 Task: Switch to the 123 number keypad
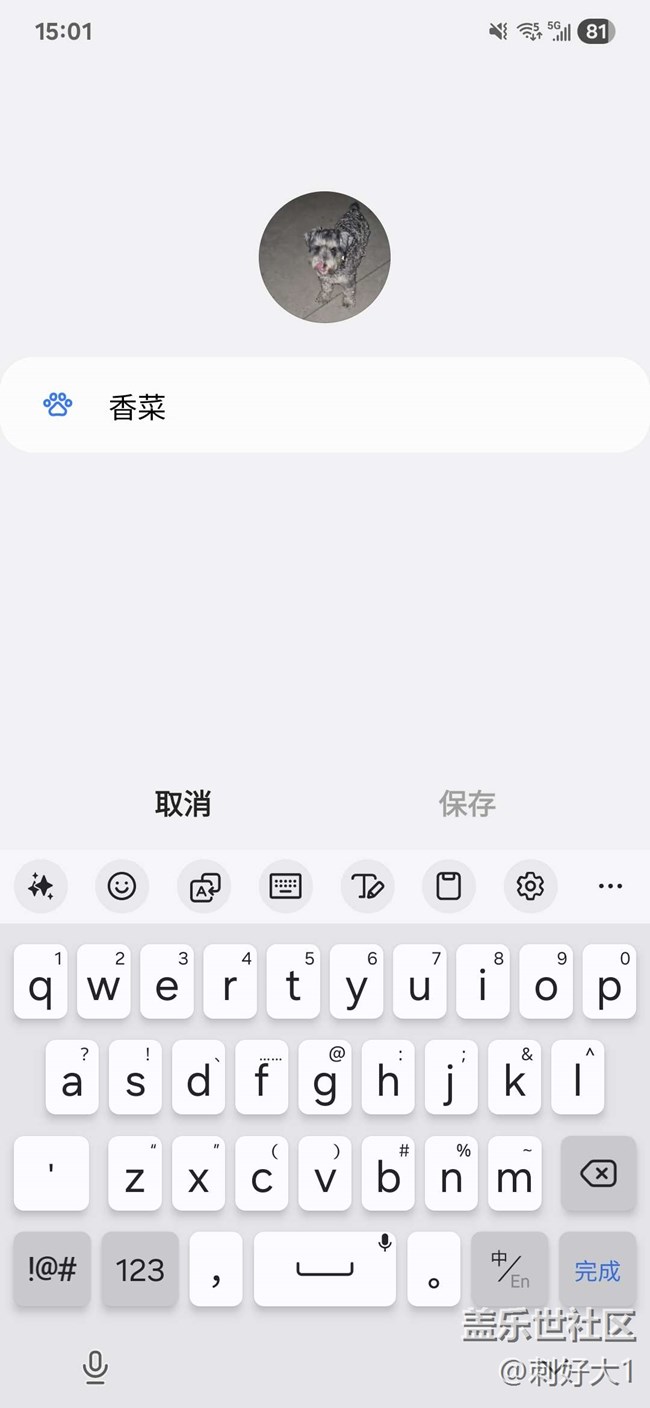[x=140, y=1270]
